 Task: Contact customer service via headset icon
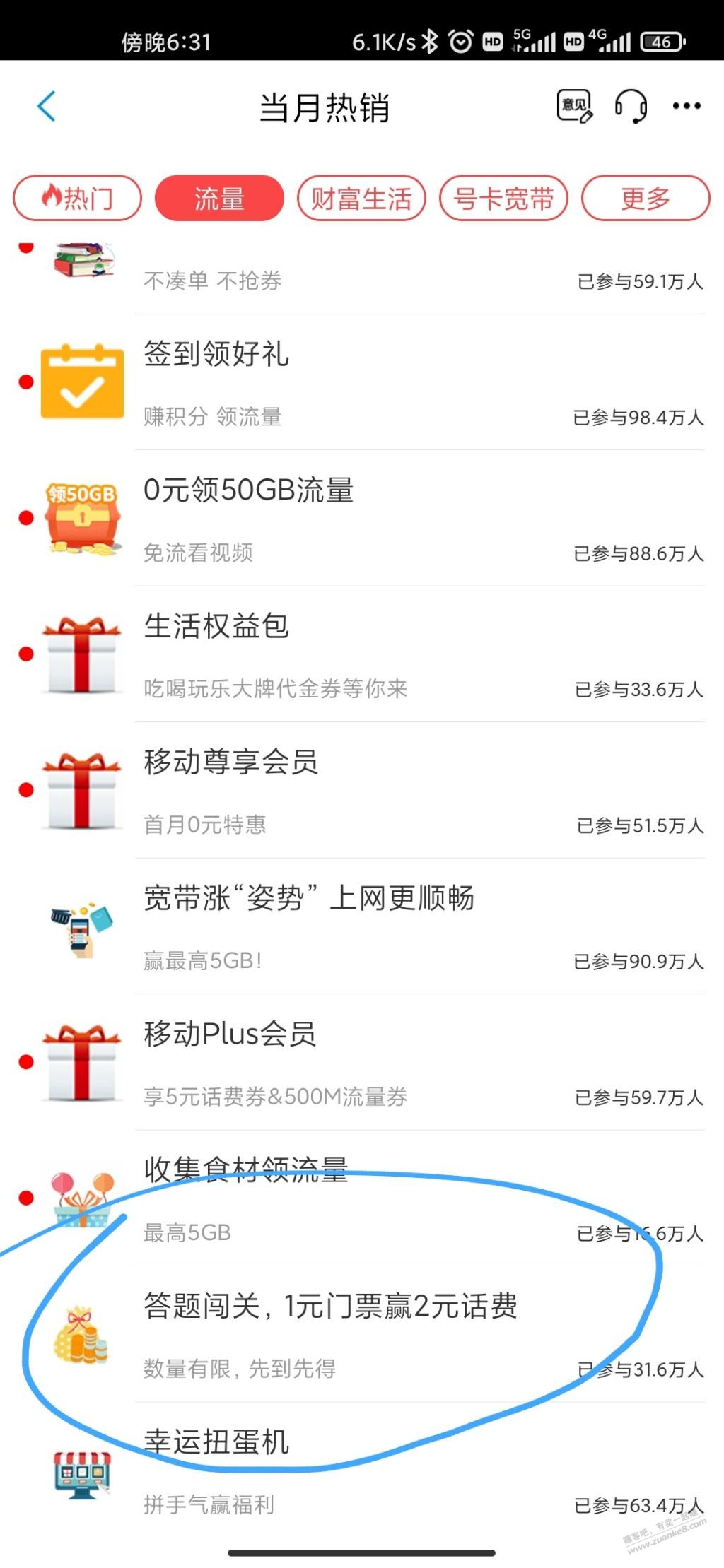pyautogui.click(x=630, y=107)
